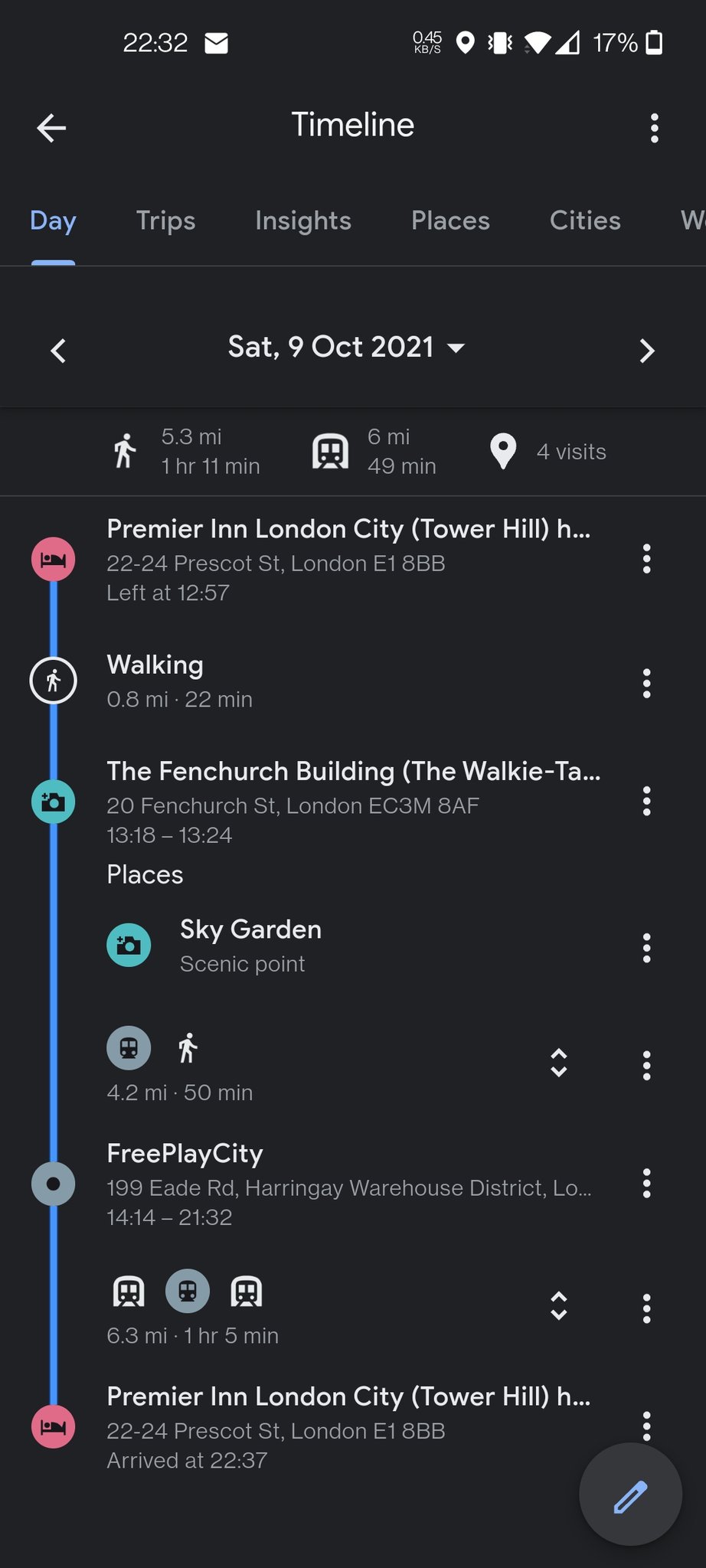
Task: Open the Premier Inn visit left at 12:57
Action: (x=348, y=560)
